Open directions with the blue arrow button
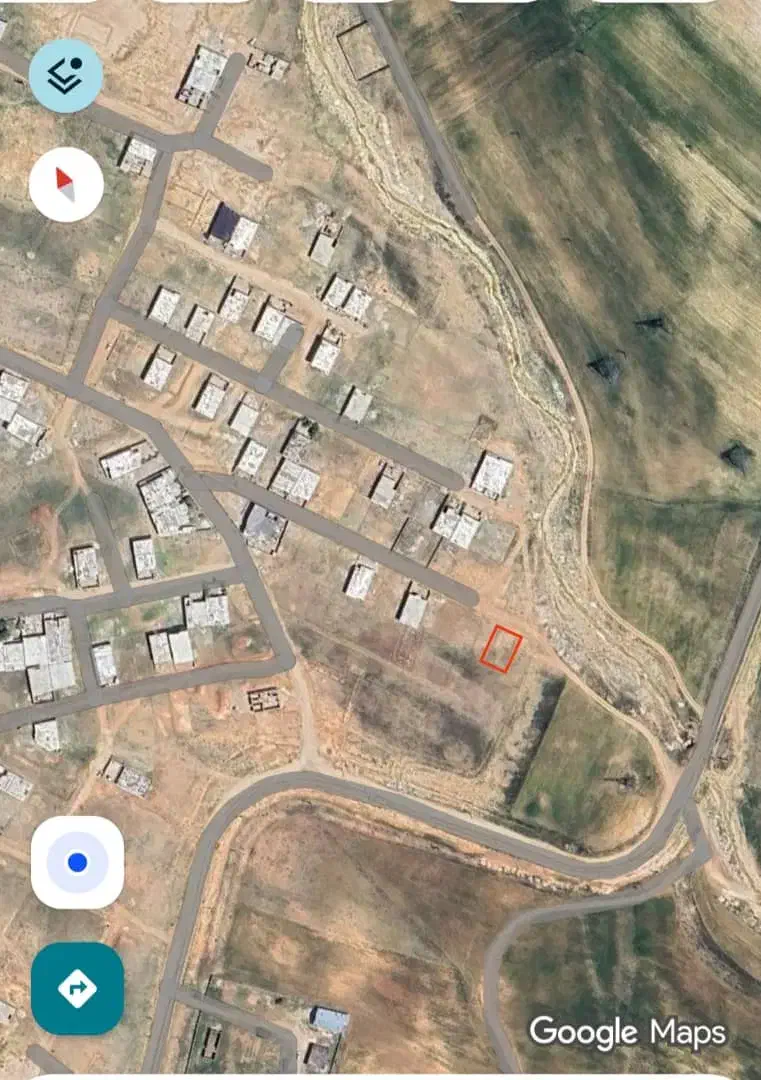The width and height of the screenshot is (761, 1080). pyautogui.click(x=77, y=988)
